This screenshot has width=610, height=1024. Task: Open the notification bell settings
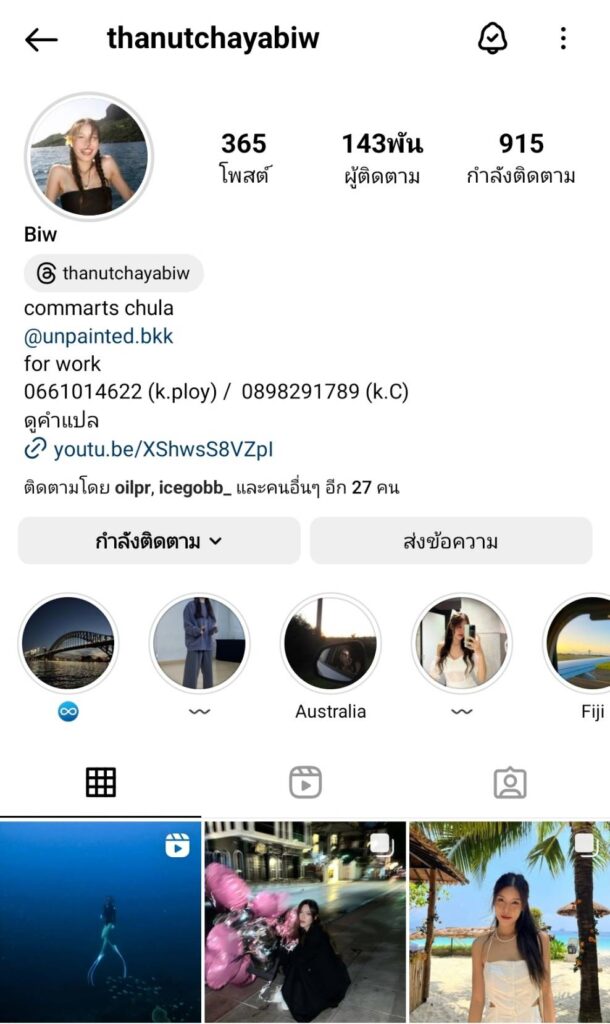tap(492, 39)
